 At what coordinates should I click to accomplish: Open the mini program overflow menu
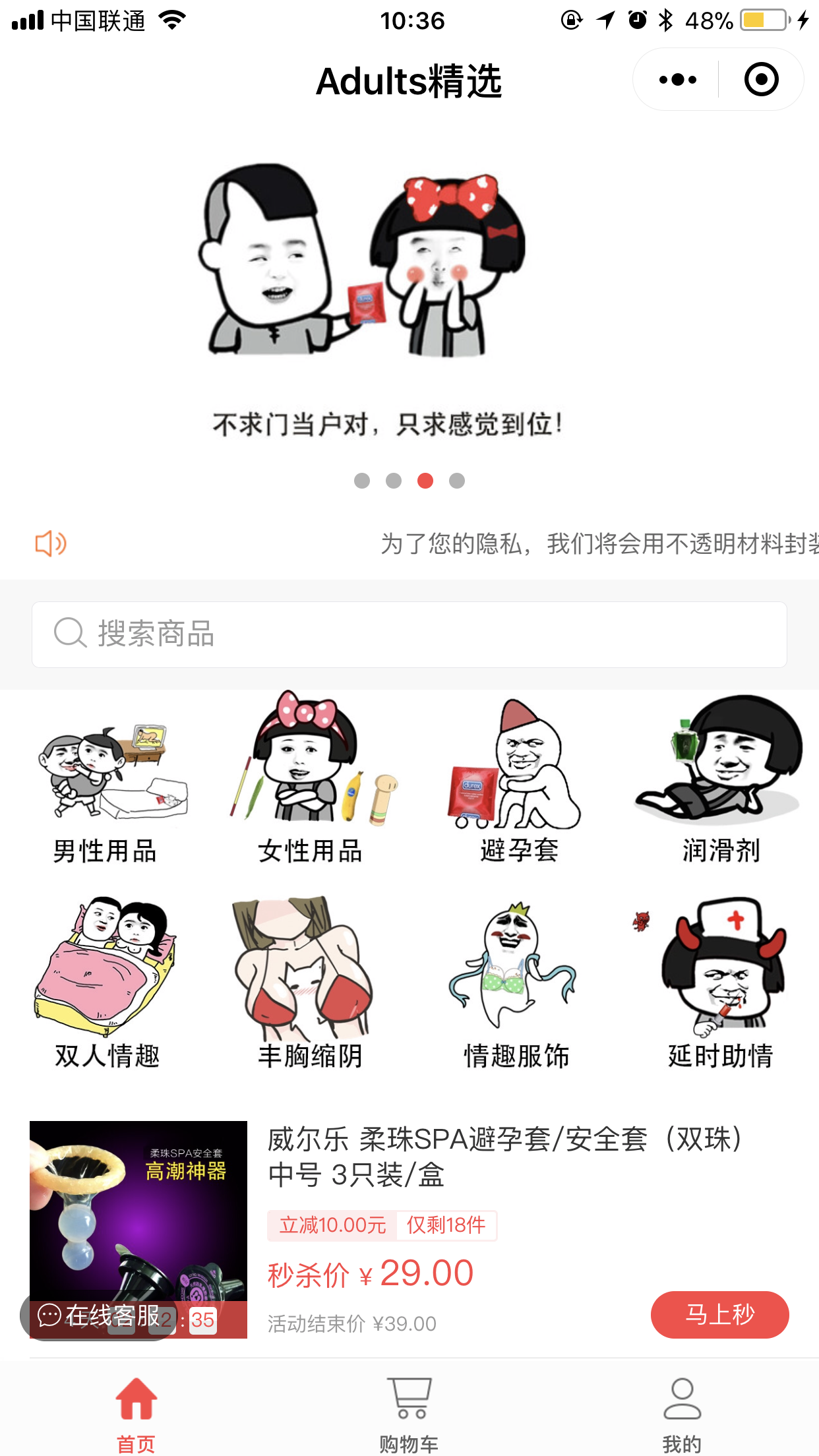pyautogui.click(x=677, y=80)
